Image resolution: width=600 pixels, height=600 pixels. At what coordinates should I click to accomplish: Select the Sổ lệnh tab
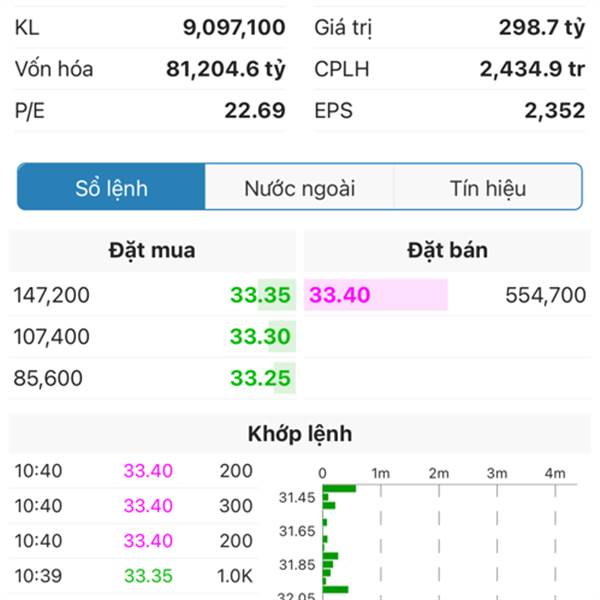(x=111, y=188)
